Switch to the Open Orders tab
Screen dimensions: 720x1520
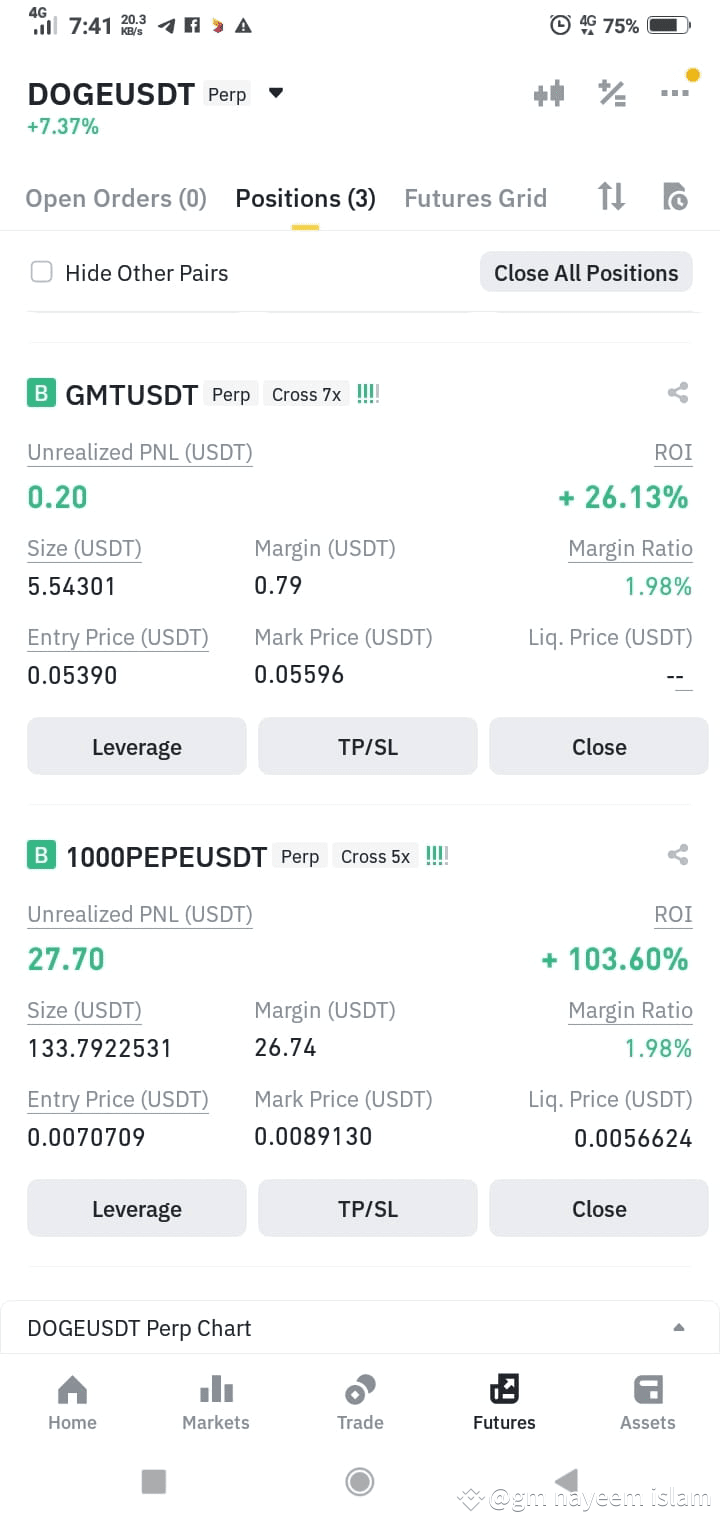click(x=115, y=198)
